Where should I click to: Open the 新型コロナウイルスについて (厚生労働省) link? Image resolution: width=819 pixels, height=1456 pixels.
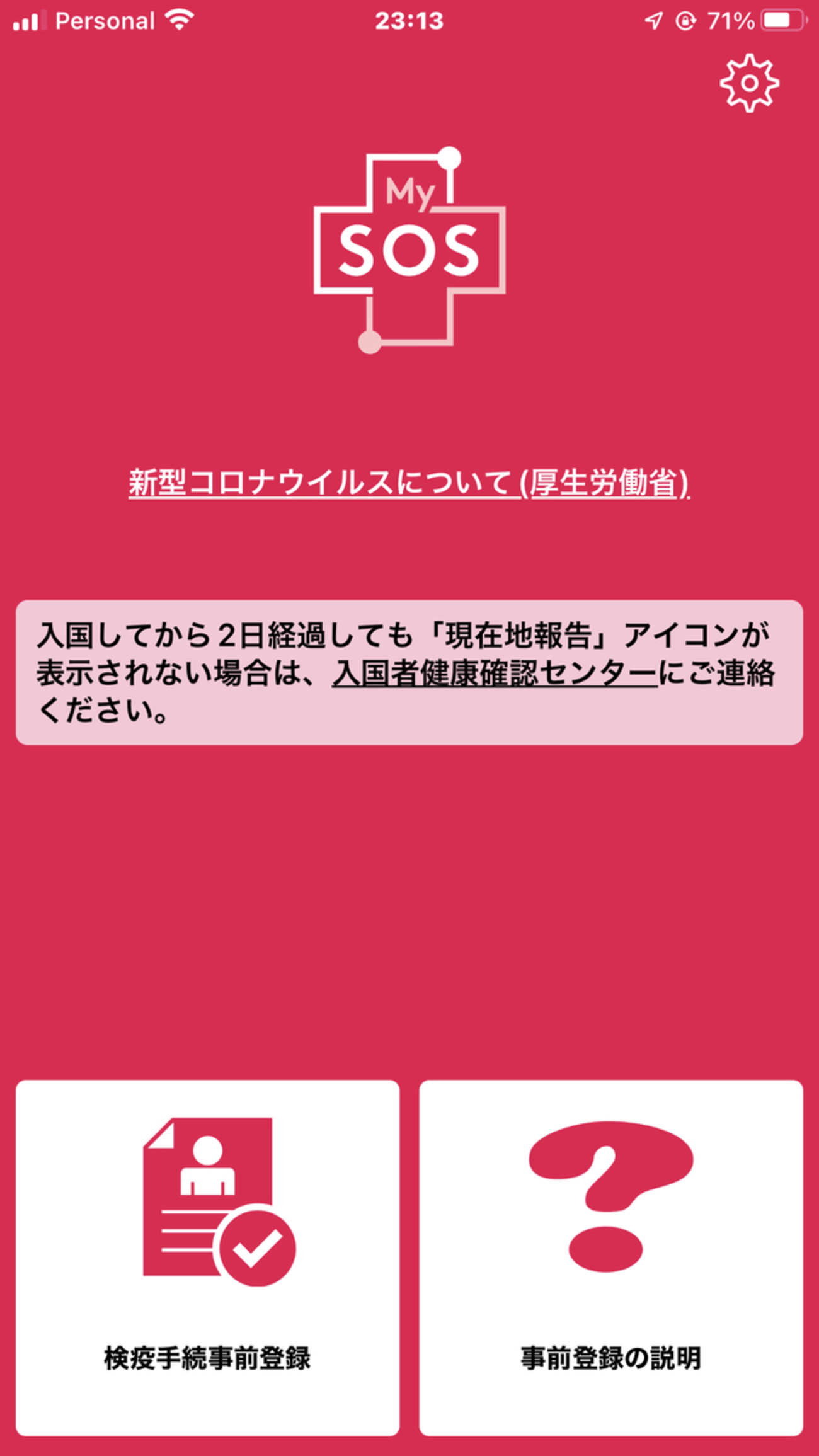pyautogui.click(x=409, y=483)
